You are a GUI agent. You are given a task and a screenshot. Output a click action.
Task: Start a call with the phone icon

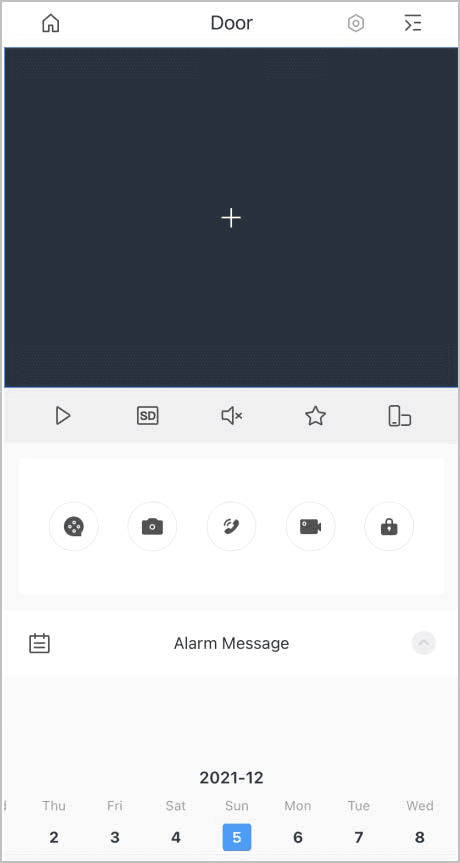[231, 527]
